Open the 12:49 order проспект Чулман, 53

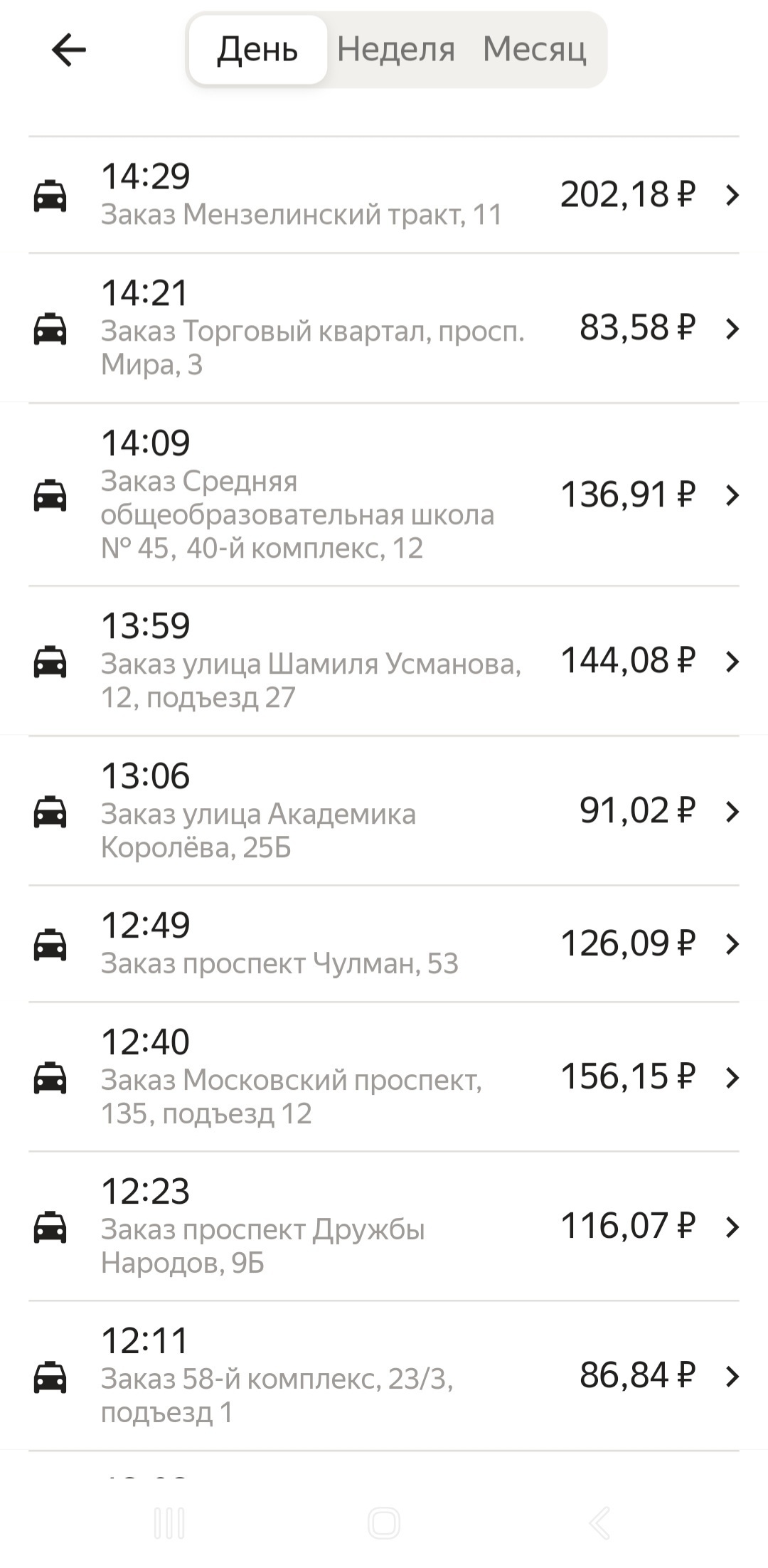[x=384, y=944]
